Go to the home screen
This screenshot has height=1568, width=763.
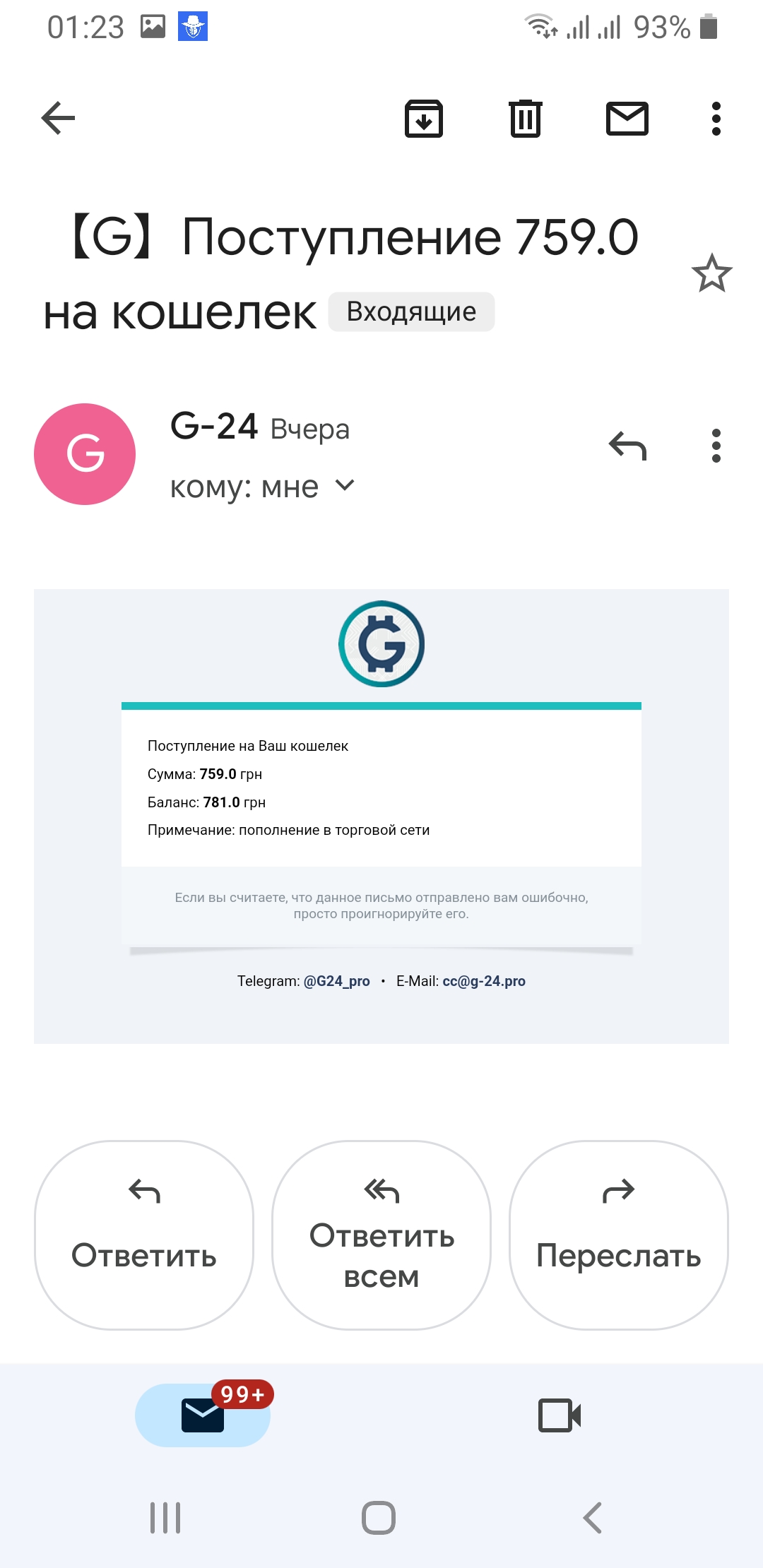pos(379,1517)
